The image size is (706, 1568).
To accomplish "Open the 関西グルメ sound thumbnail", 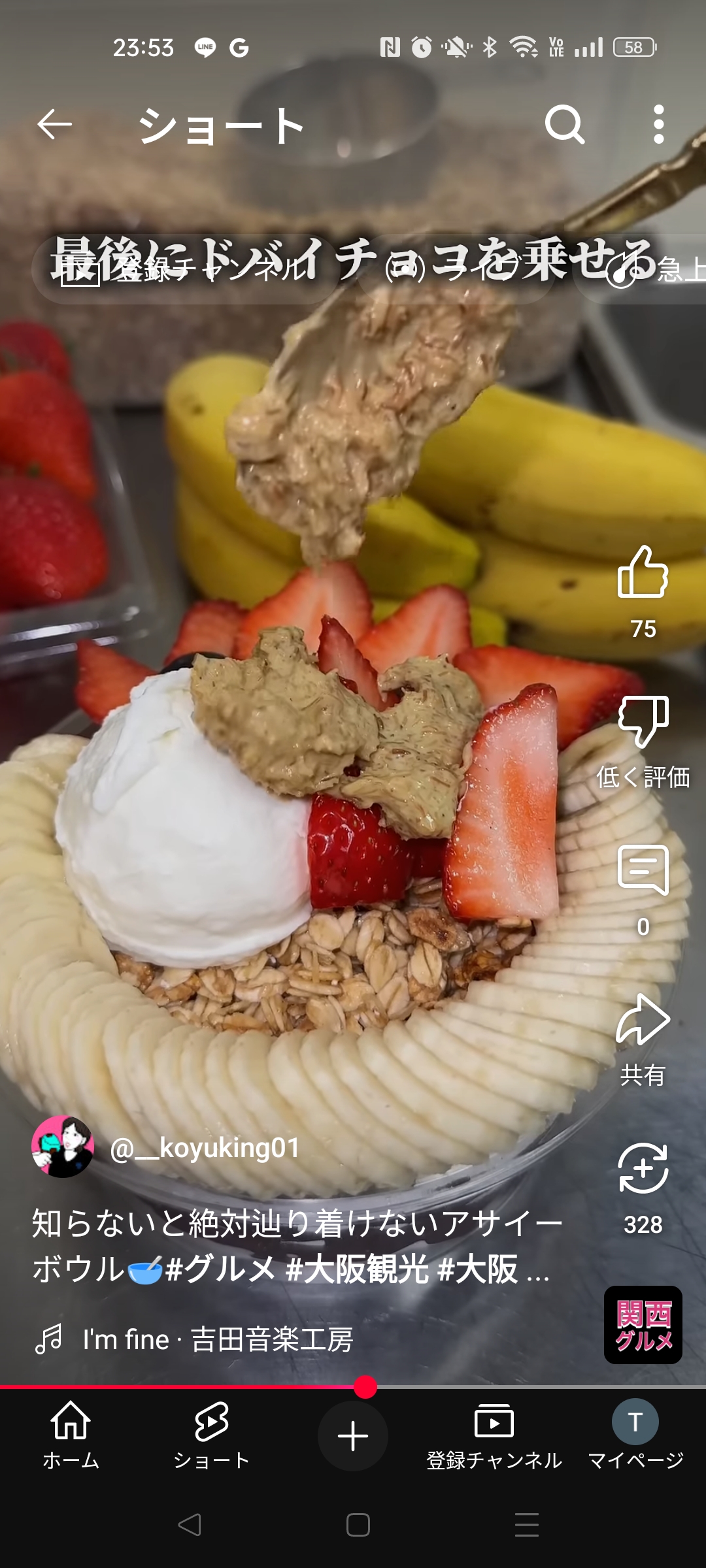I will pyautogui.click(x=643, y=1325).
